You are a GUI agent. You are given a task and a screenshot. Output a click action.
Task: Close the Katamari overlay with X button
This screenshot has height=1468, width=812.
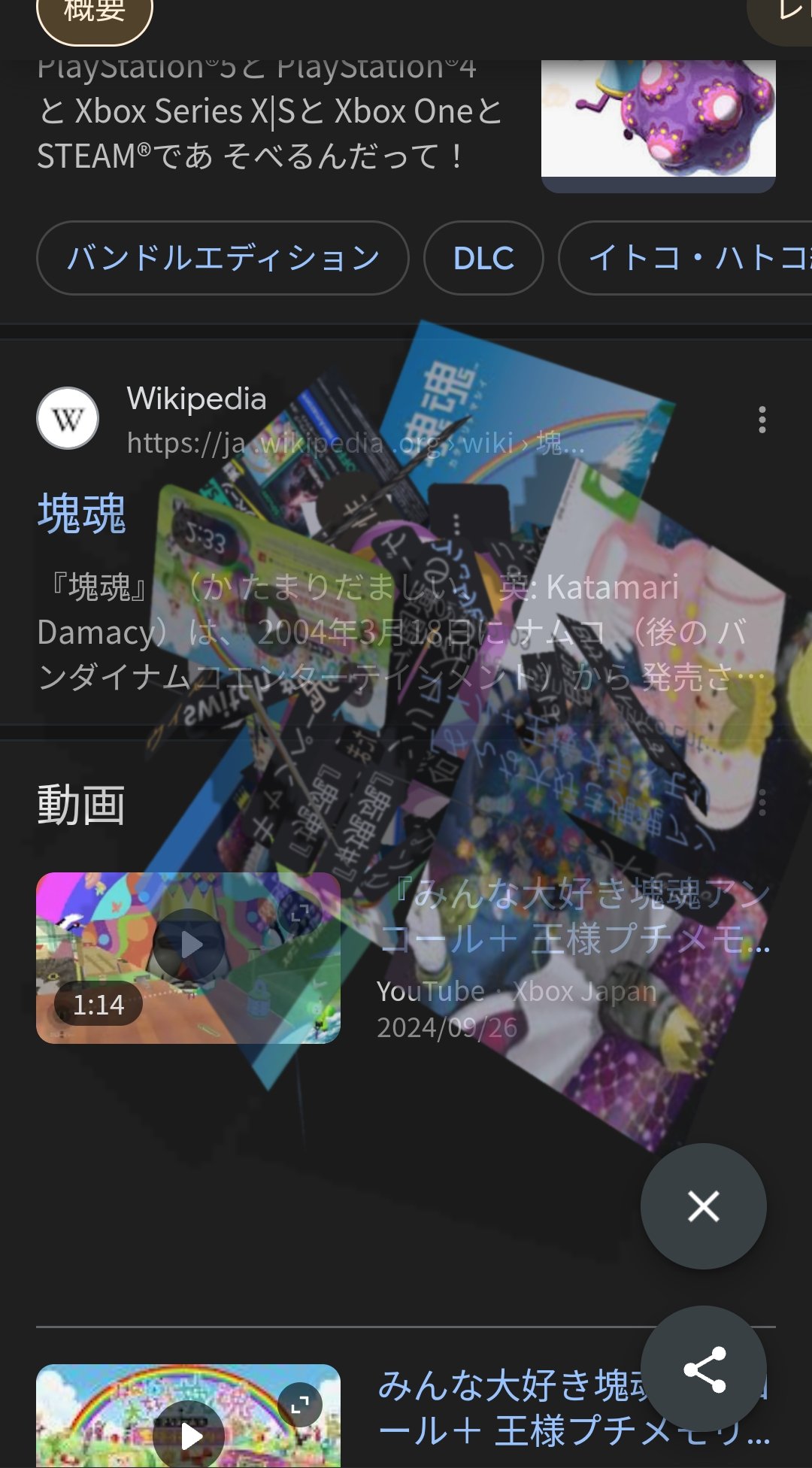coord(703,1206)
